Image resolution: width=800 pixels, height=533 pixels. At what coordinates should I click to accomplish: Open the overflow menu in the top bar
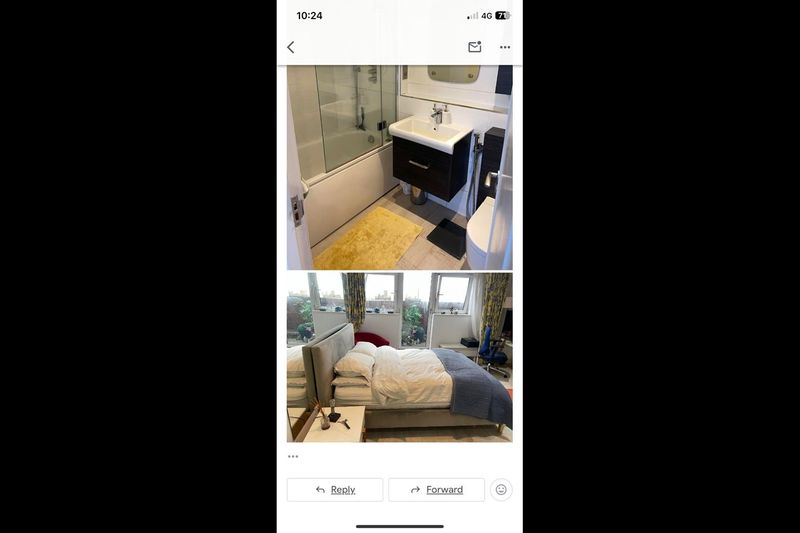[505, 47]
